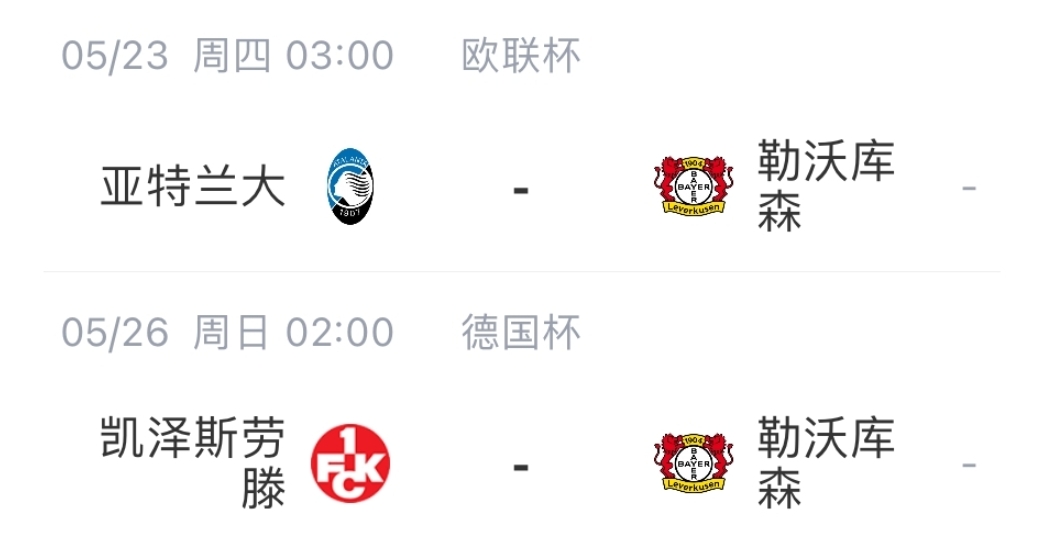1046x544 pixels.
Task: Open the Atalanta vs Leverkusen Europa League match
Action: (x=520, y=188)
